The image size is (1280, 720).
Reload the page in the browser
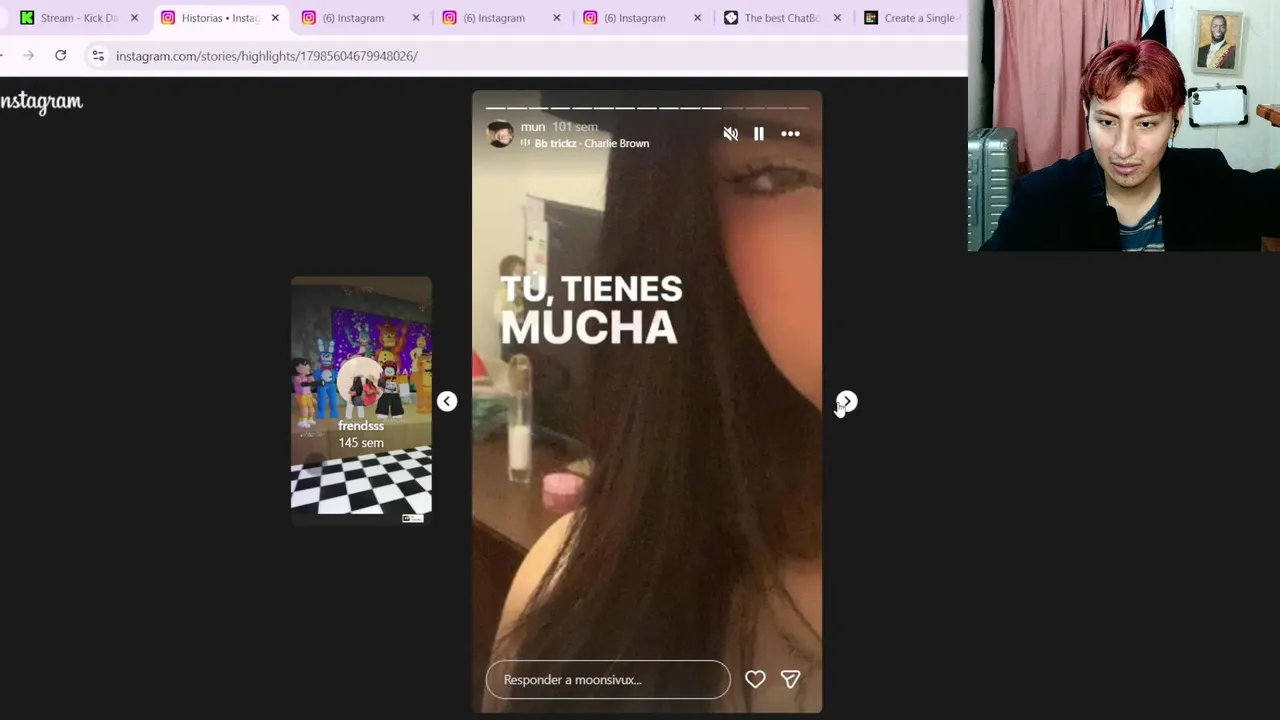(x=61, y=56)
